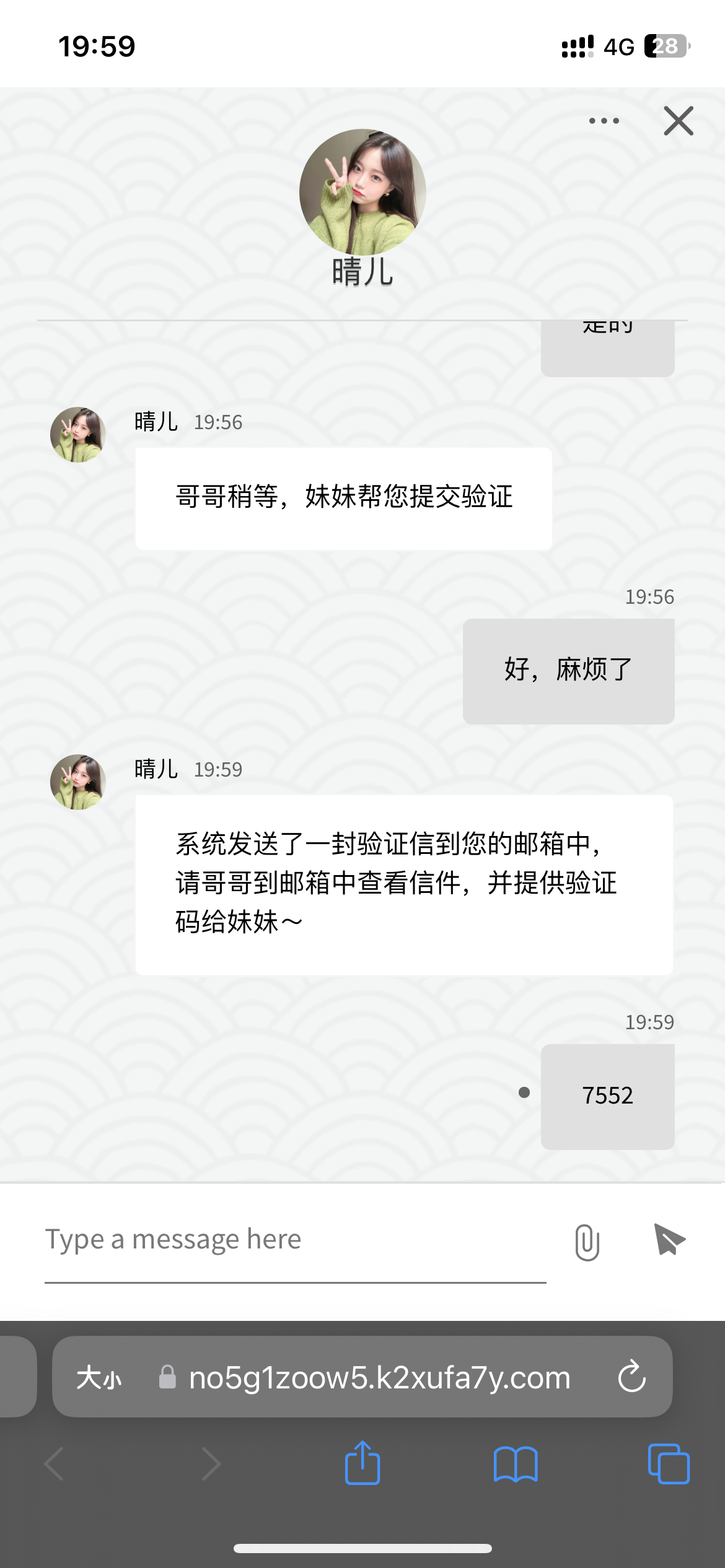The height and width of the screenshot is (1568, 725).
Task: Tap the browser address bar URL
Action: [x=379, y=1378]
